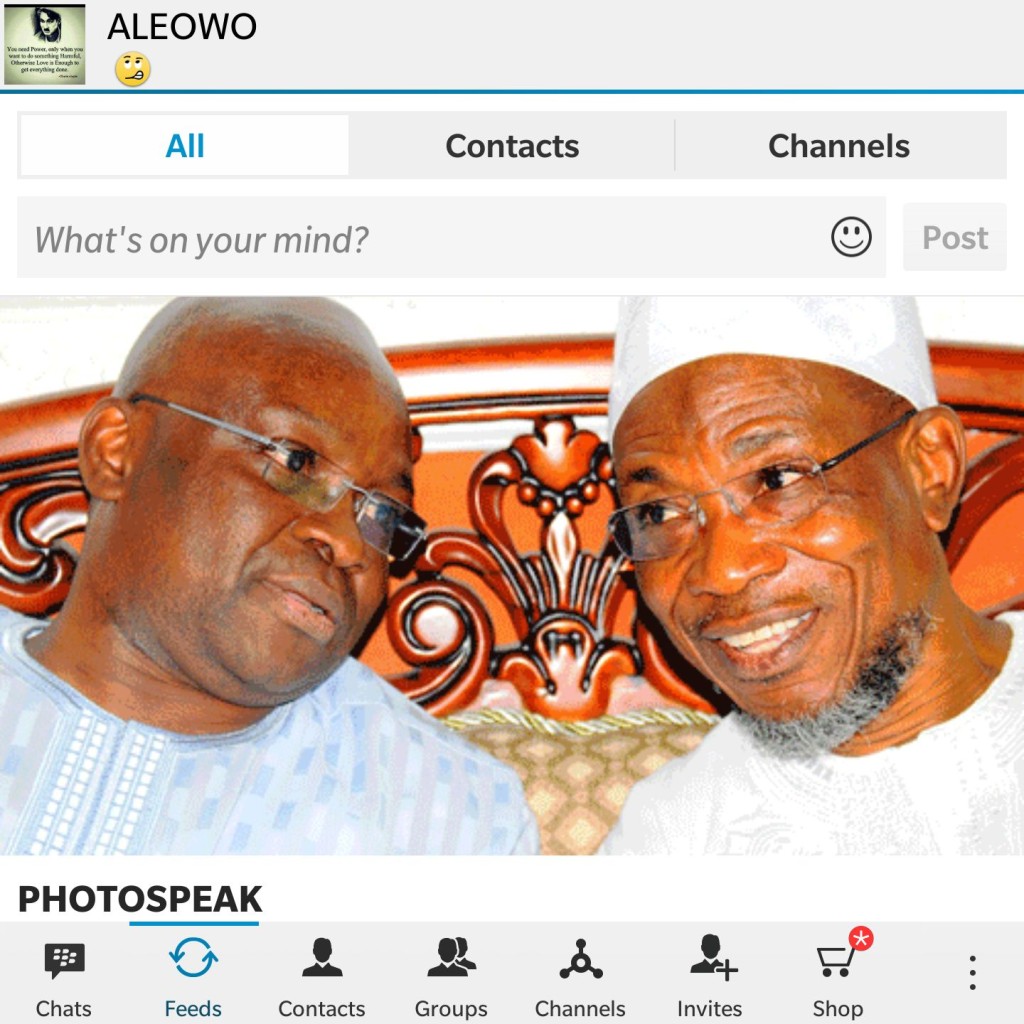The image size is (1024, 1024).
Task: Open the Groups section
Action: [x=451, y=976]
